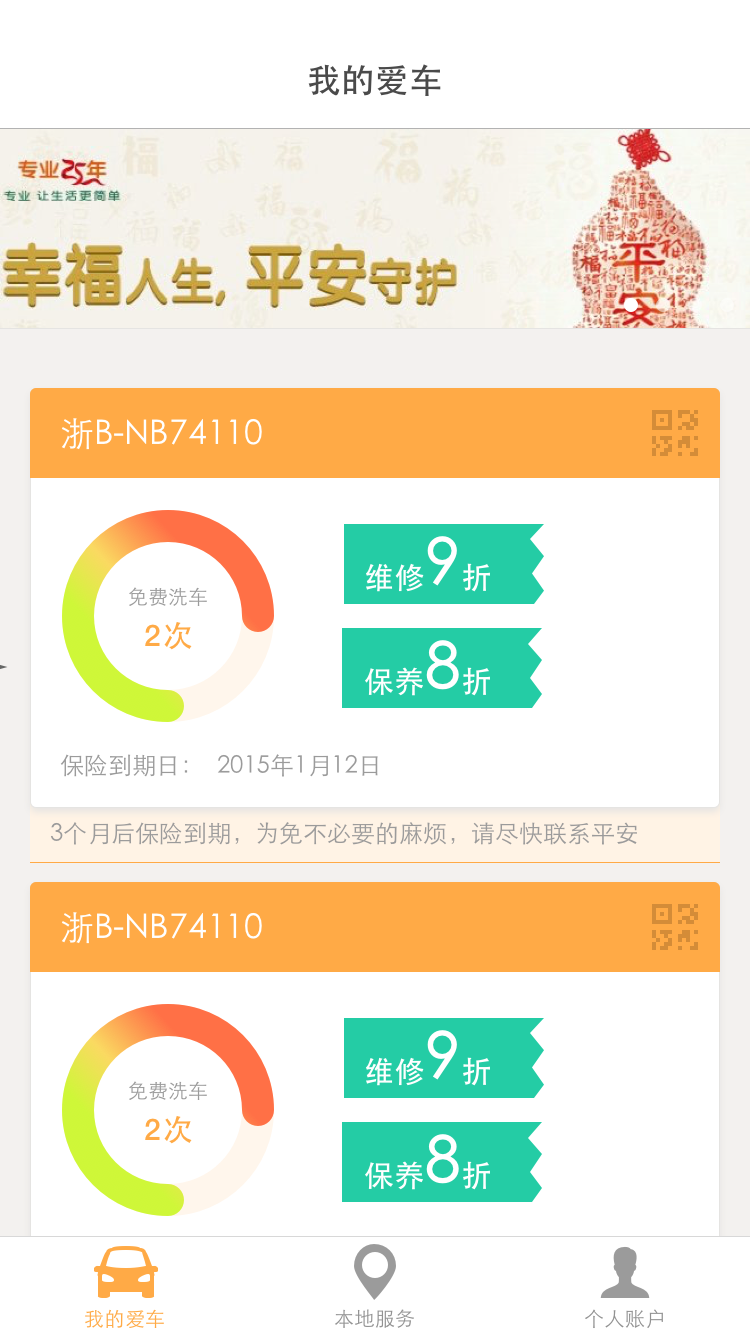Switch to the 本地服务 tab

pyautogui.click(x=374, y=1290)
